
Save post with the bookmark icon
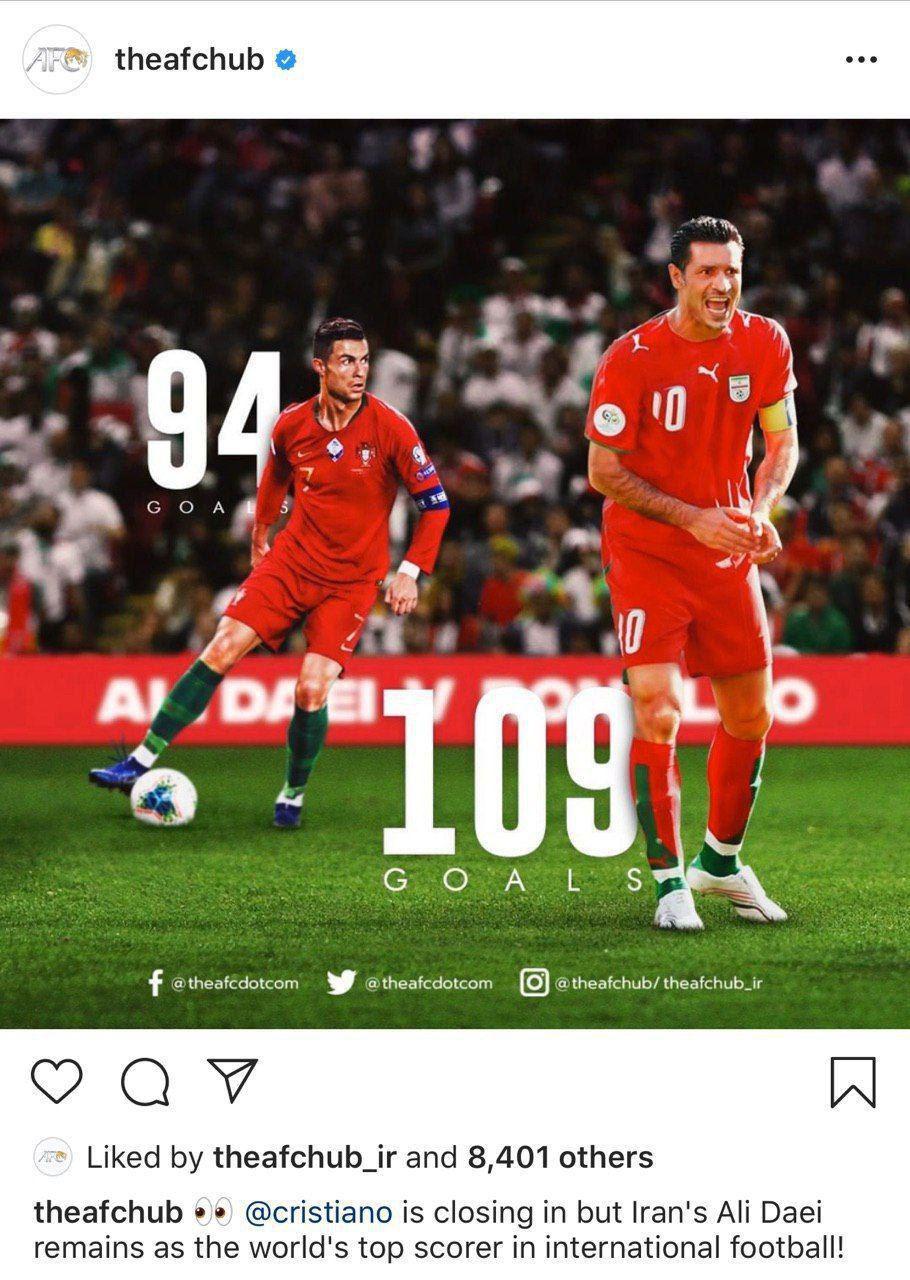[853, 1082]
